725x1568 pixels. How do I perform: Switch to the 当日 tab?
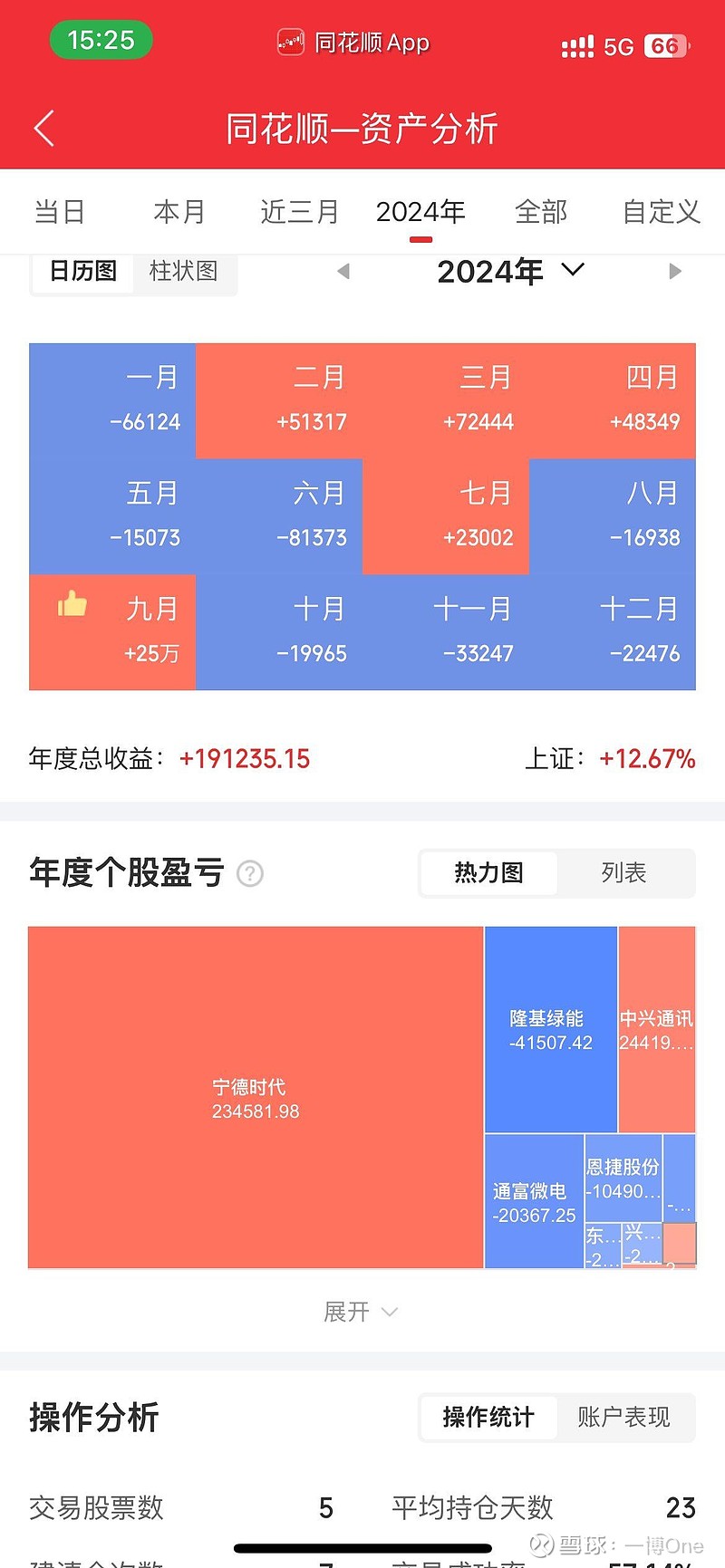click(x=60, y=212)
